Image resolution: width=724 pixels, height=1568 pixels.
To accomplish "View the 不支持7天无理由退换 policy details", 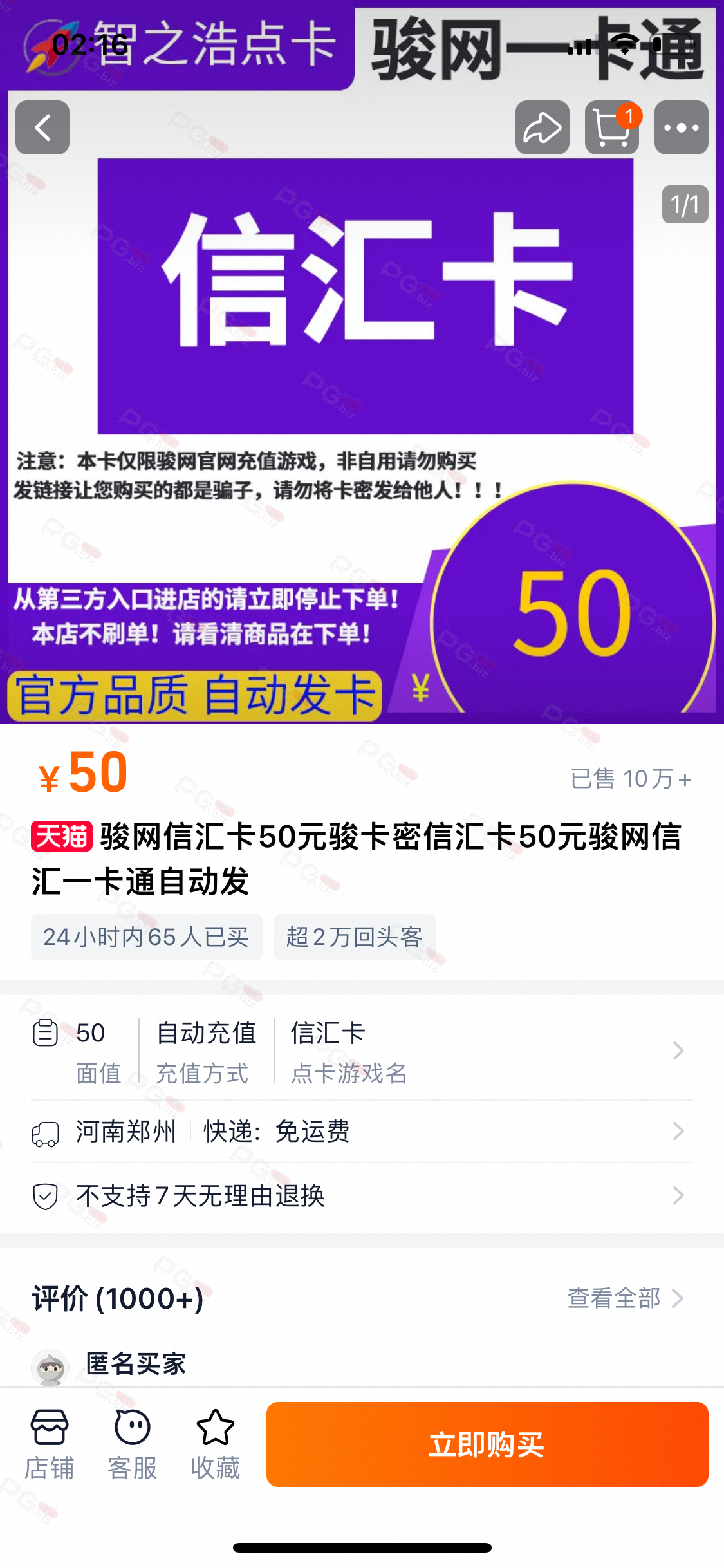I will point(360,1196).
